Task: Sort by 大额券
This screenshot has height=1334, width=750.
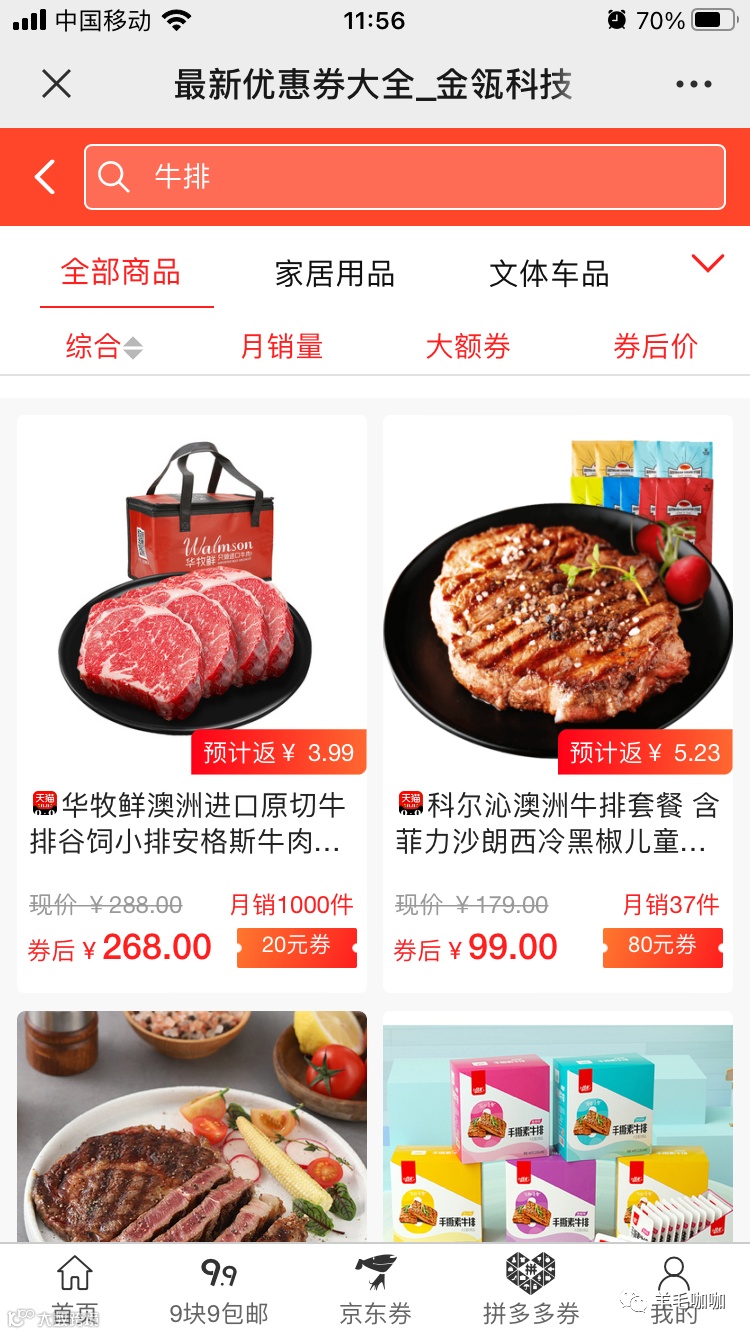Action: (468, 347)
